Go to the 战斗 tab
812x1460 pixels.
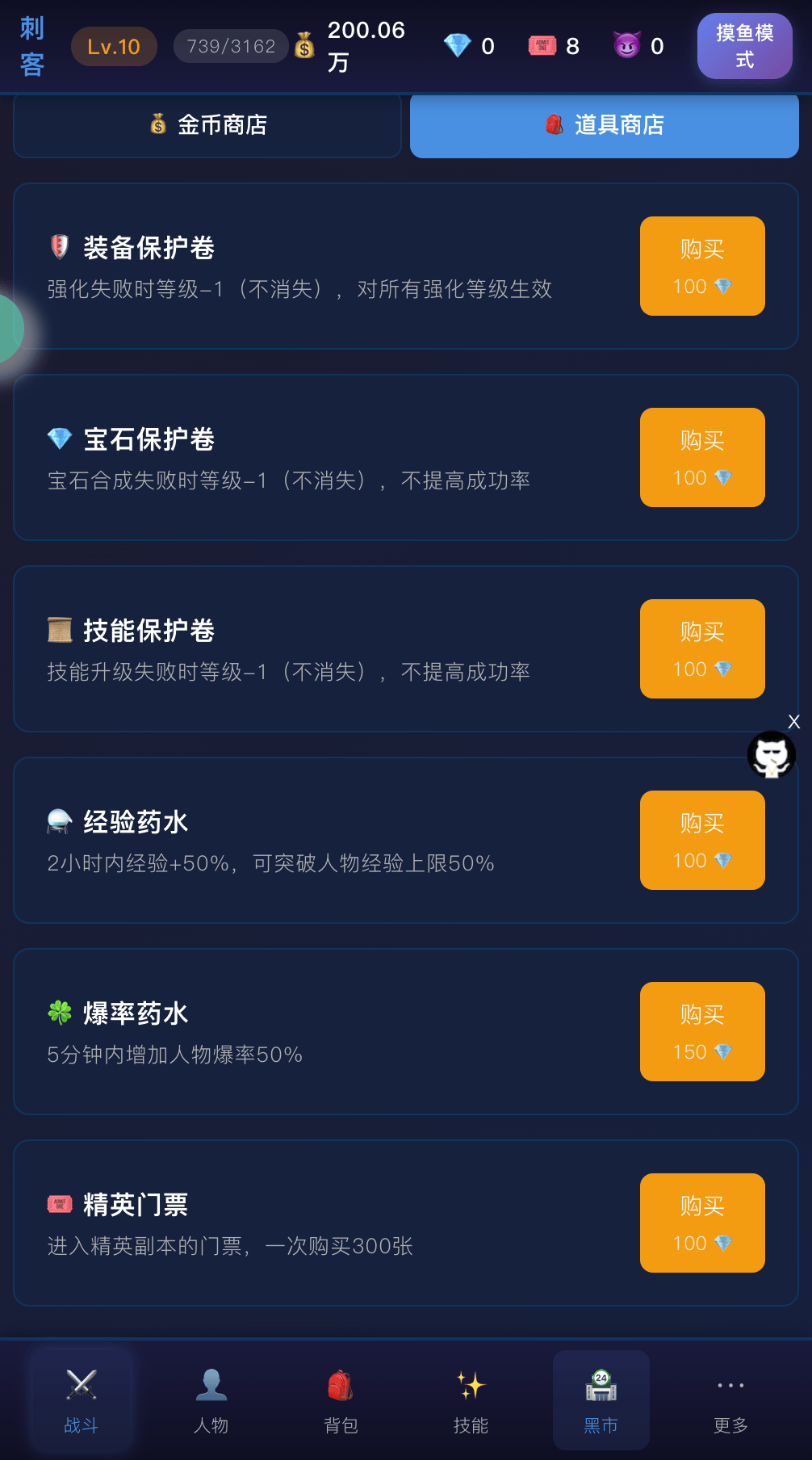82,1400
